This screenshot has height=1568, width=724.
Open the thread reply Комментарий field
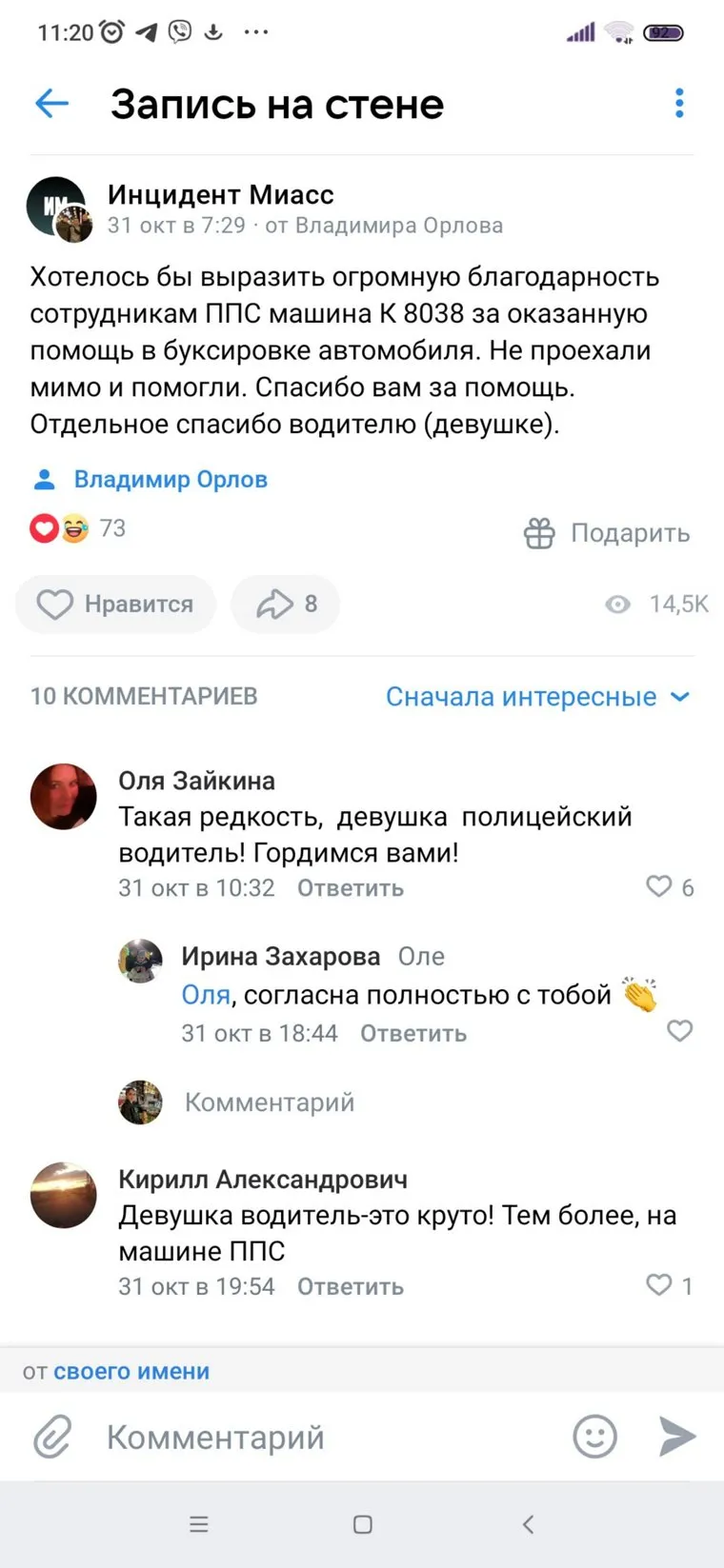pyautogui.click(x=270, y=1102)
